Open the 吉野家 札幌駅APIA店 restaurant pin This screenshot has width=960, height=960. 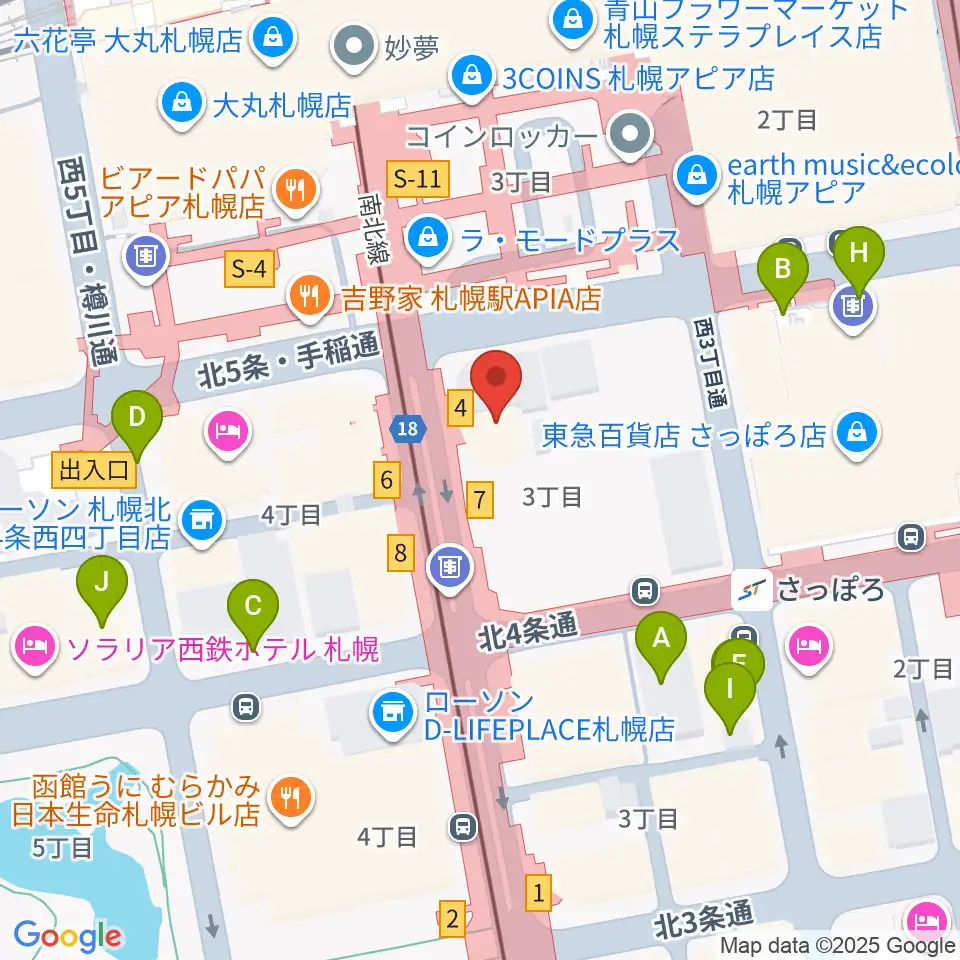[x=310, y=298]
